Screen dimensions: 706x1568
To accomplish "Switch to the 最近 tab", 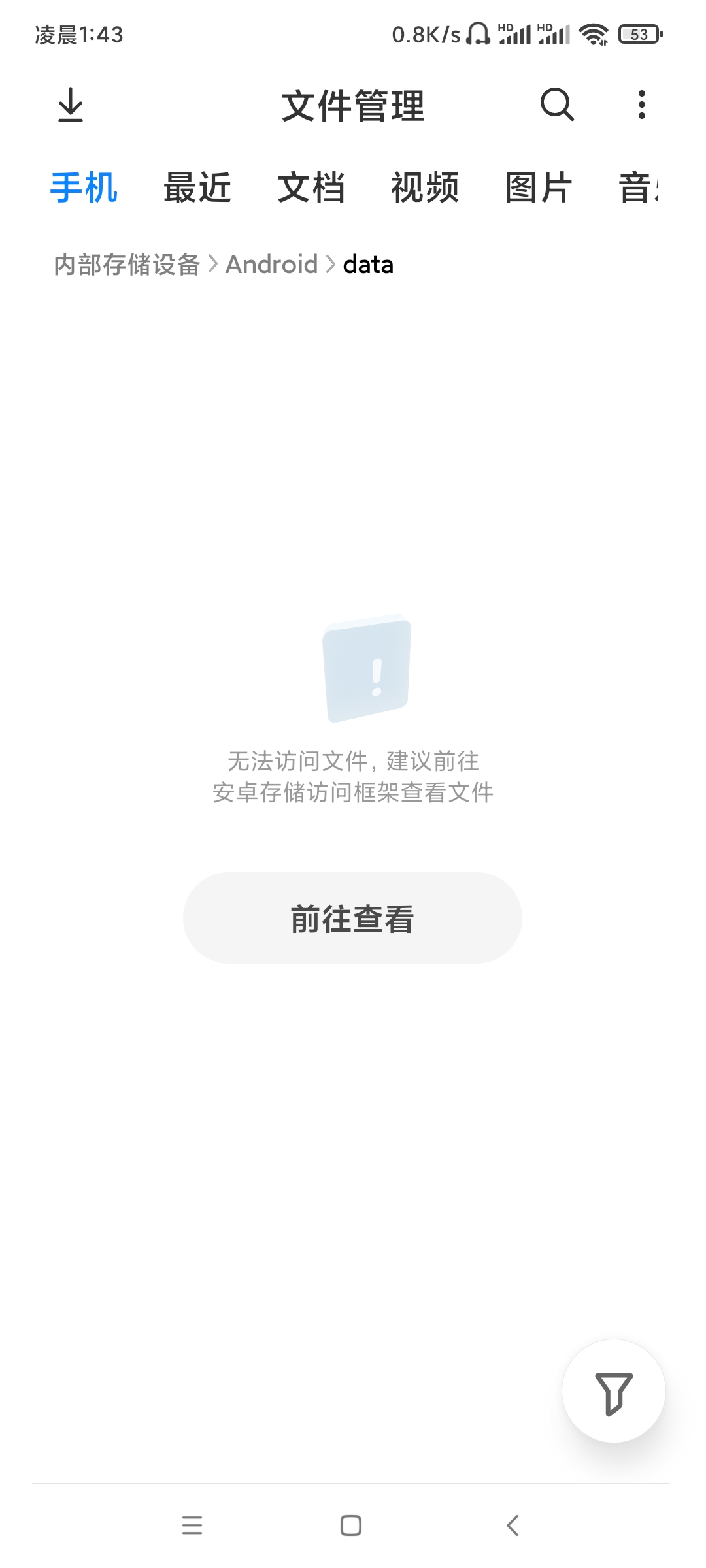I will pos(197,188).
